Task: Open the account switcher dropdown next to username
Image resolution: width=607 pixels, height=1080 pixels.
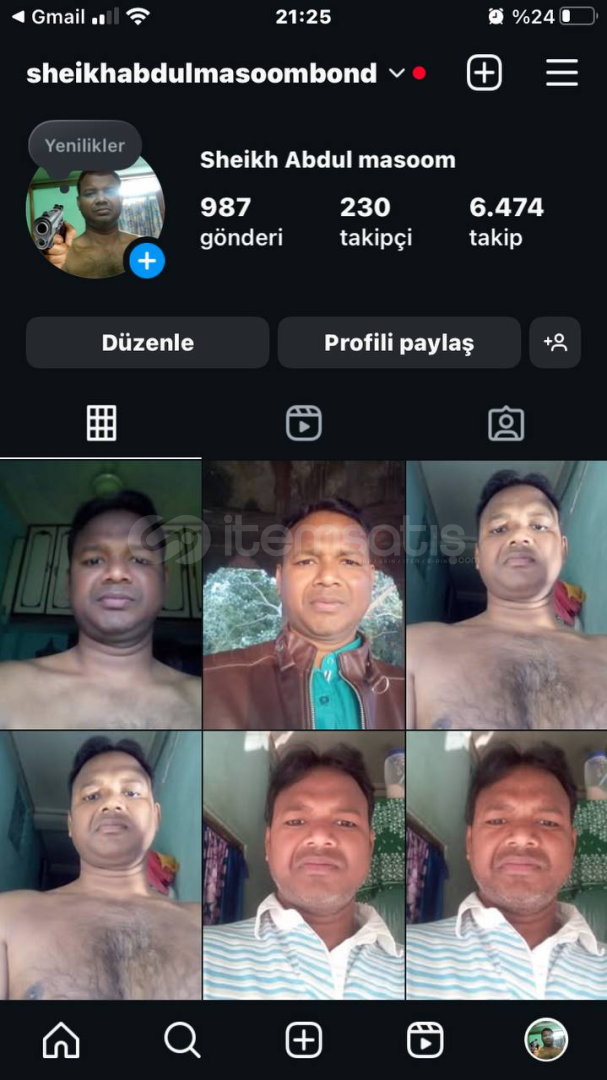Action: 396,73
